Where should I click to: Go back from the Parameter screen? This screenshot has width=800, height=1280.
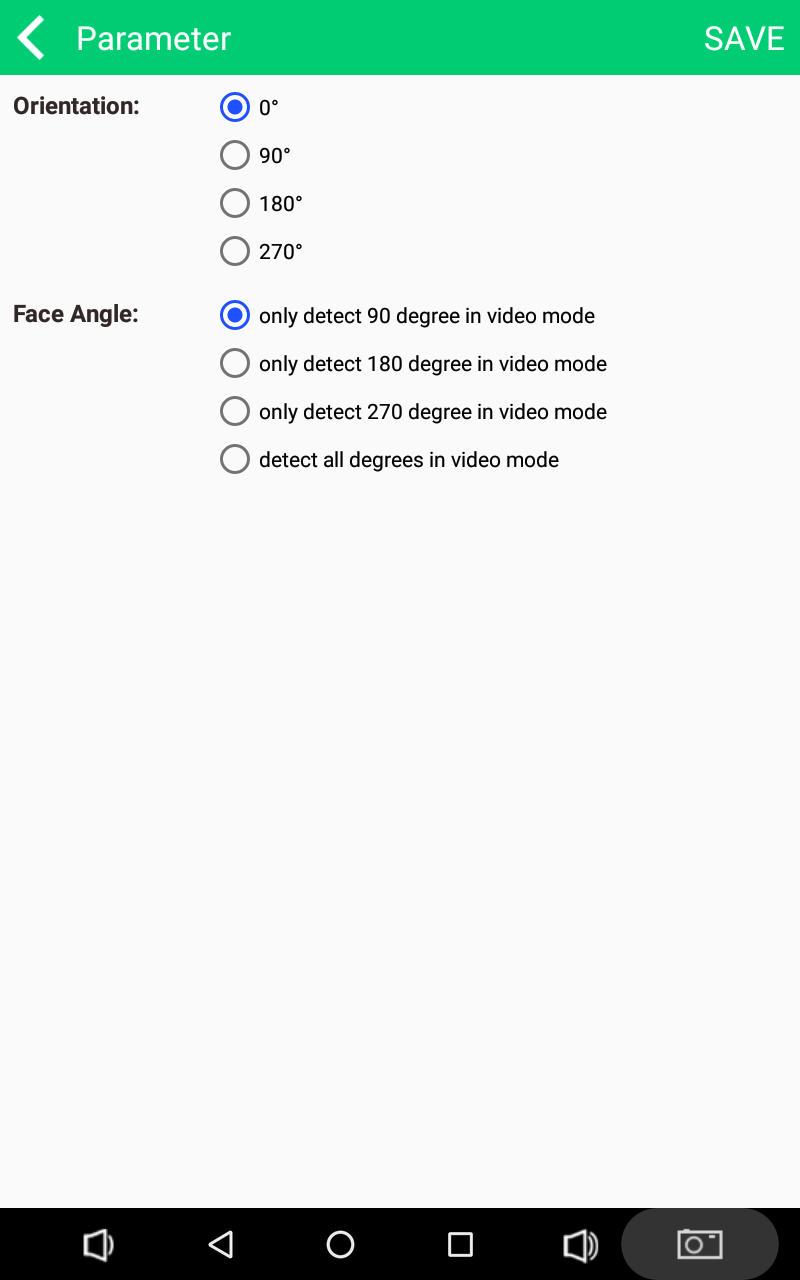(32, 38)
